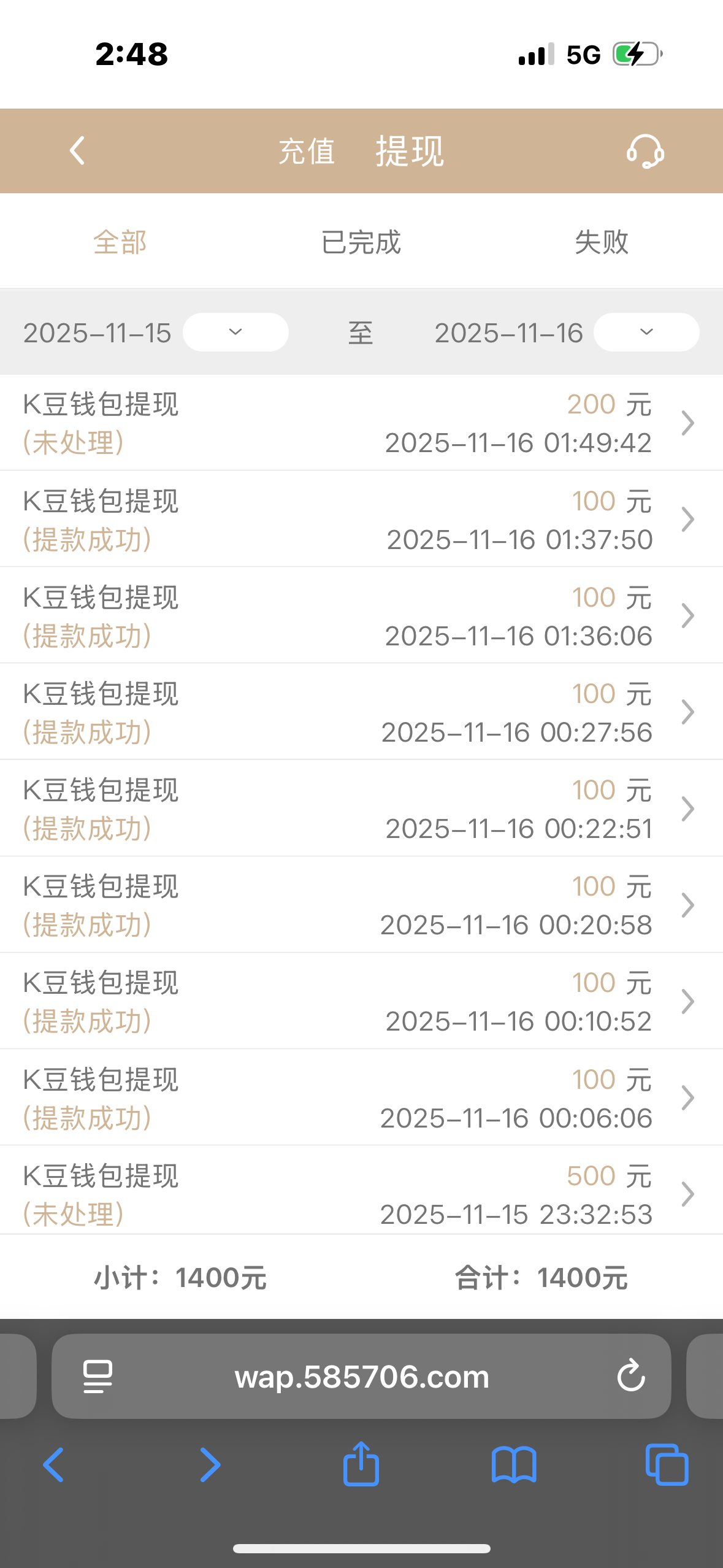This screenshot has width=723, height=1568.
Task: Tap the withdrawal entry at 00:27:56
Action: tap(361, 712)
